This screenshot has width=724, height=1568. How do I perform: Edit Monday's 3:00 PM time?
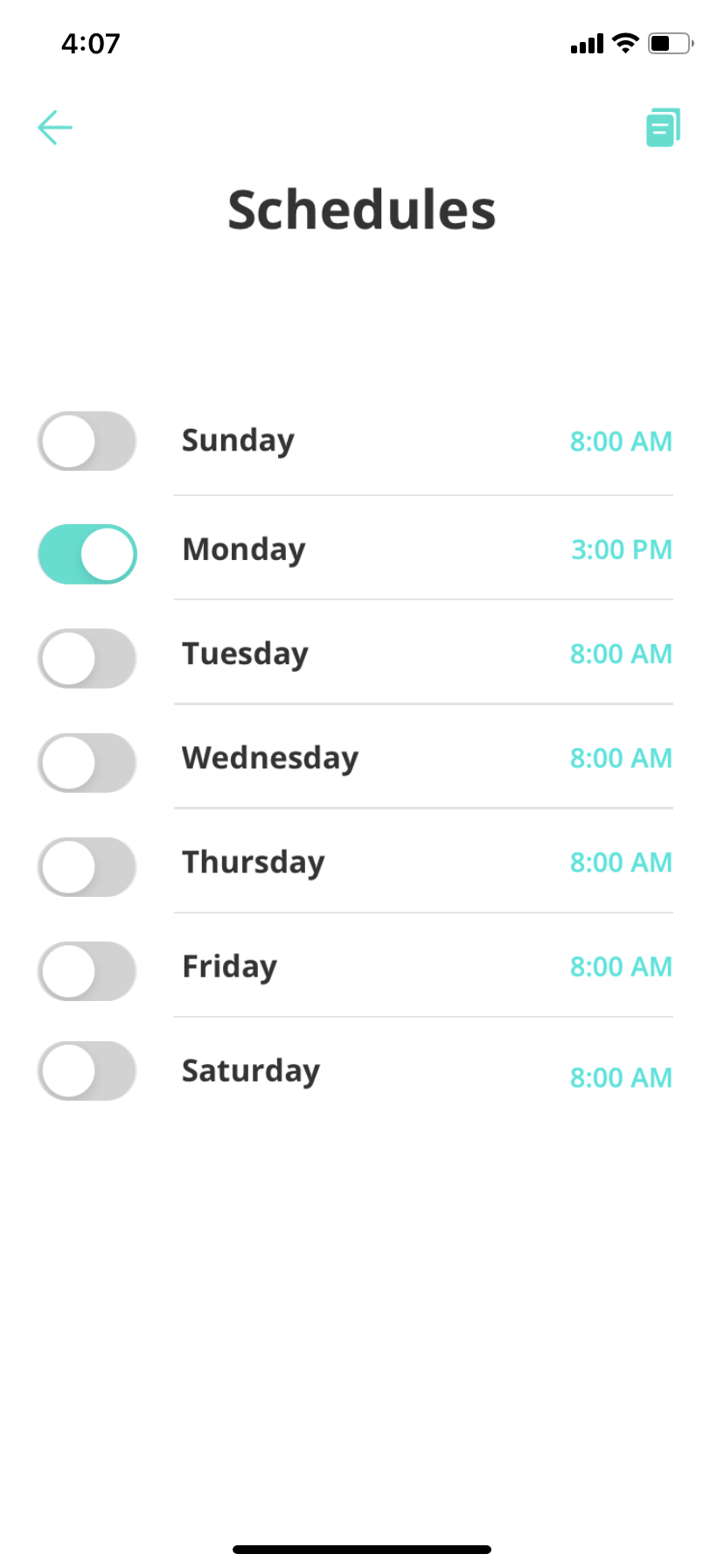(x=621, y=549)
